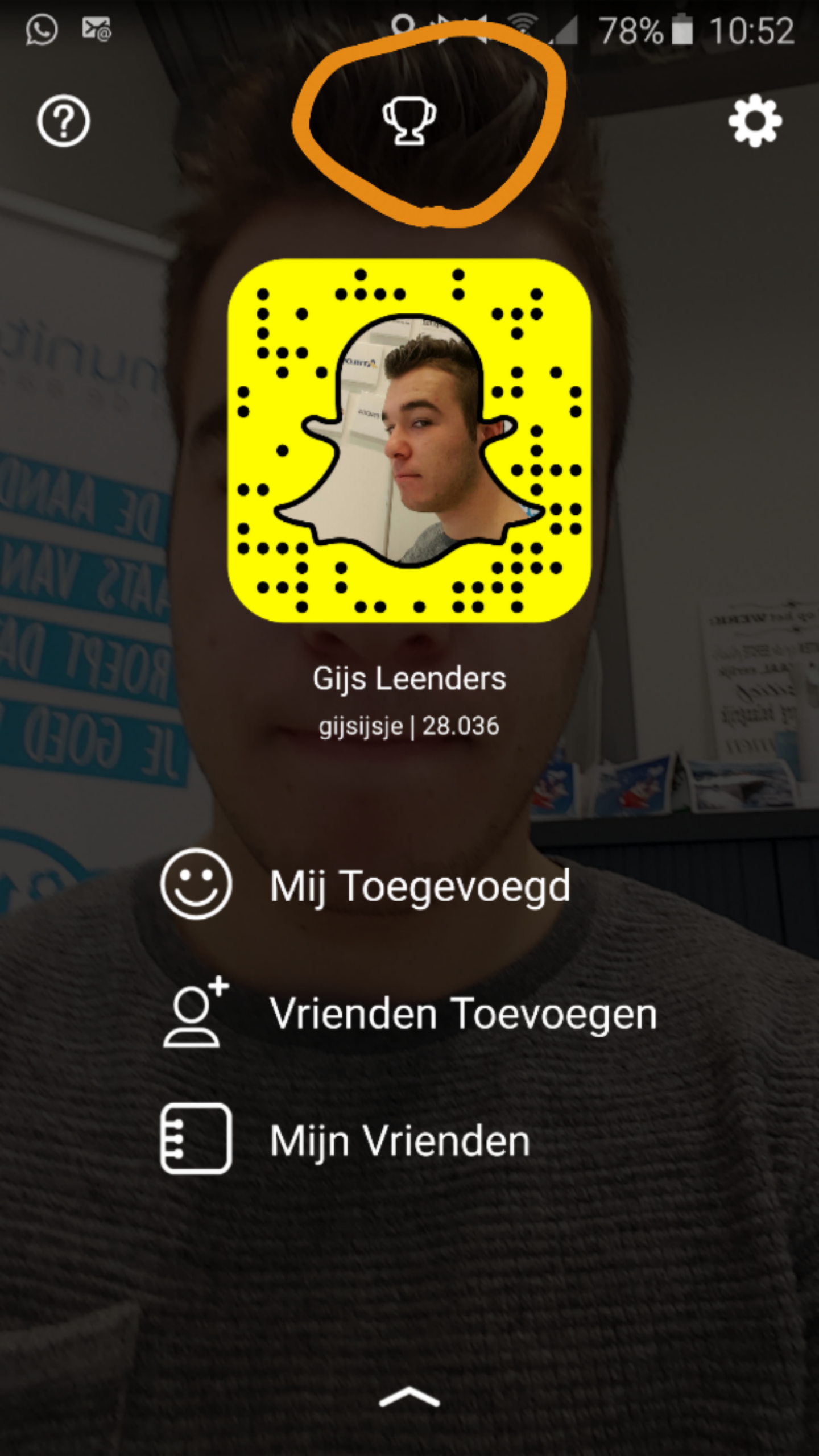Open the help question mark icon
This screenshot has width=819, height=1456.
(x=63, y=121)
